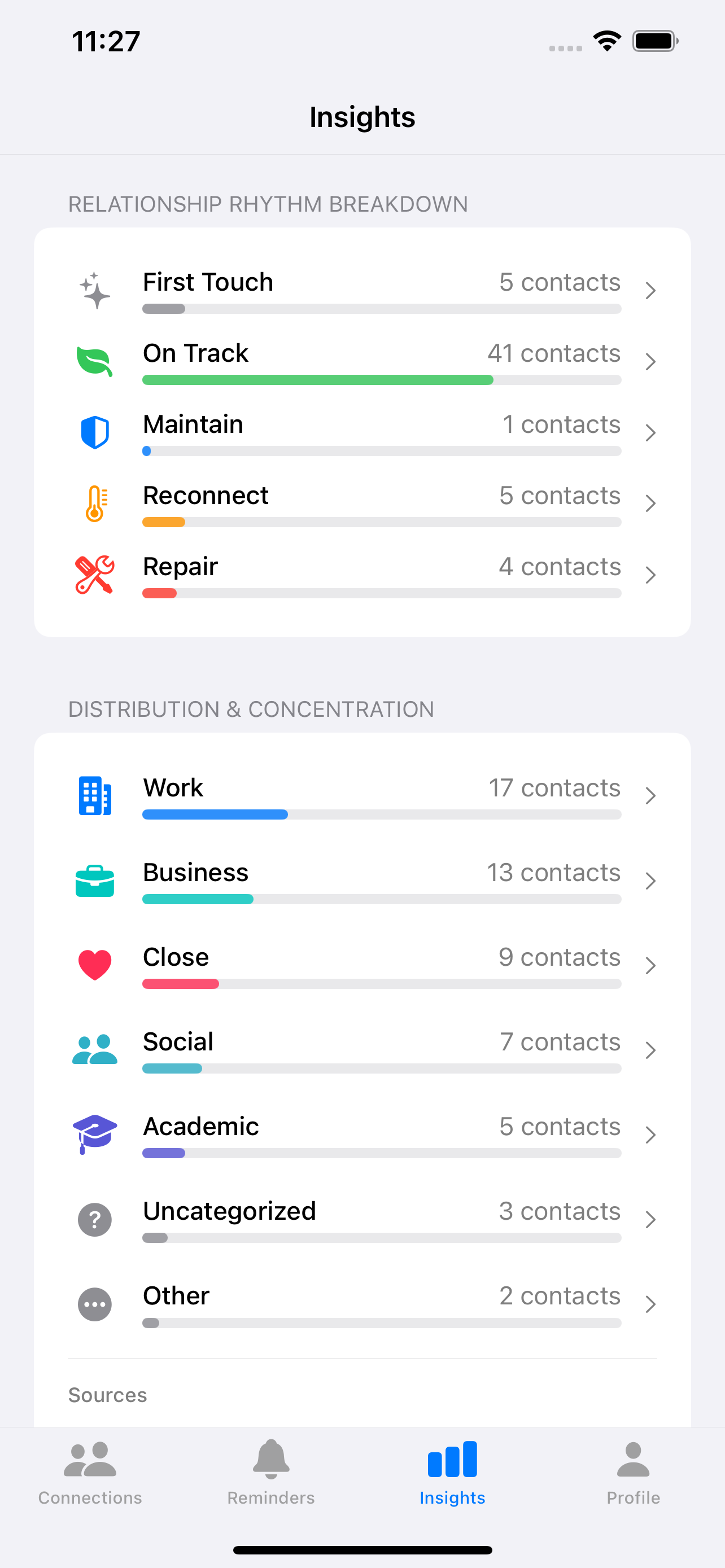Open the Uncategorized contacts row
The width and height of the screenshot is (725, 1568).
point(362,1219)
